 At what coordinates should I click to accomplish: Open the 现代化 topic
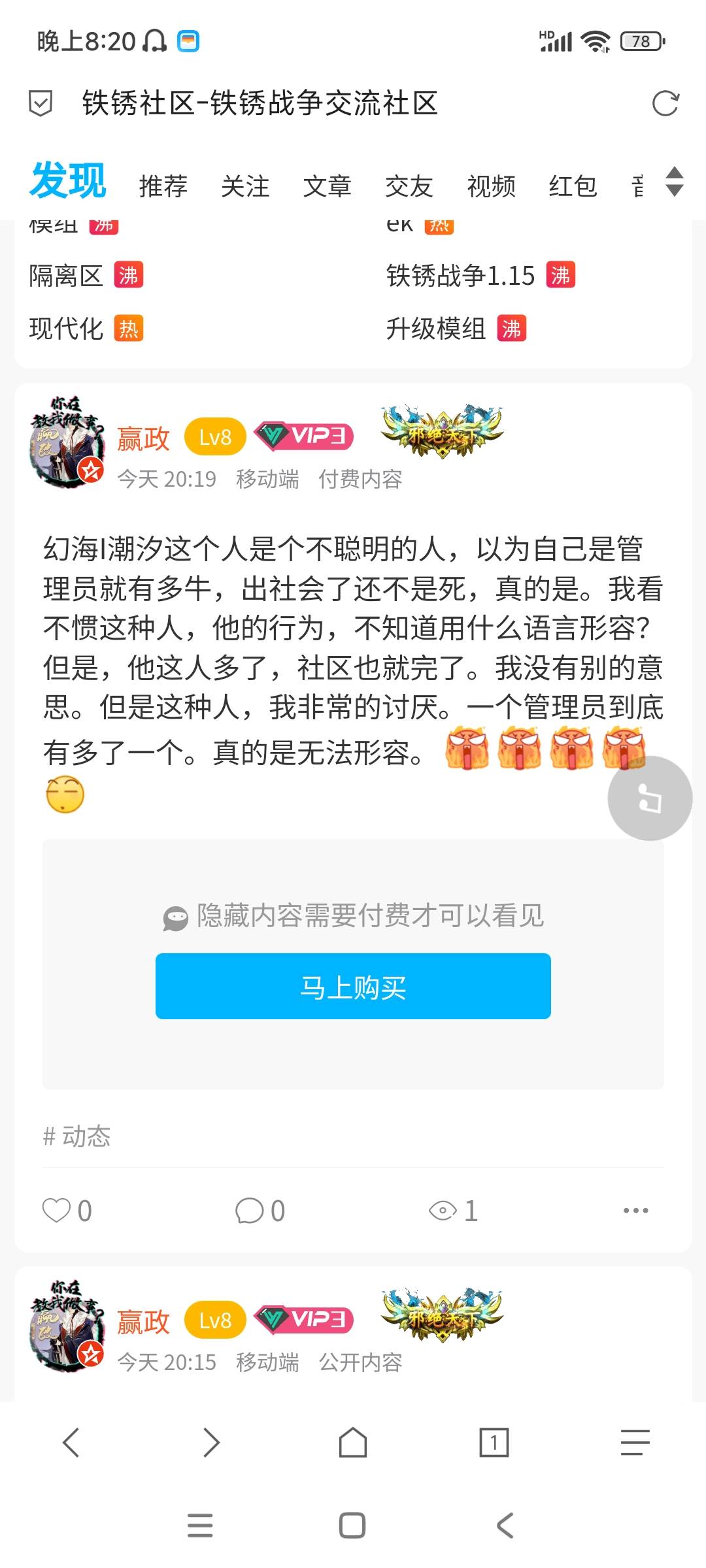coord(66,329)
